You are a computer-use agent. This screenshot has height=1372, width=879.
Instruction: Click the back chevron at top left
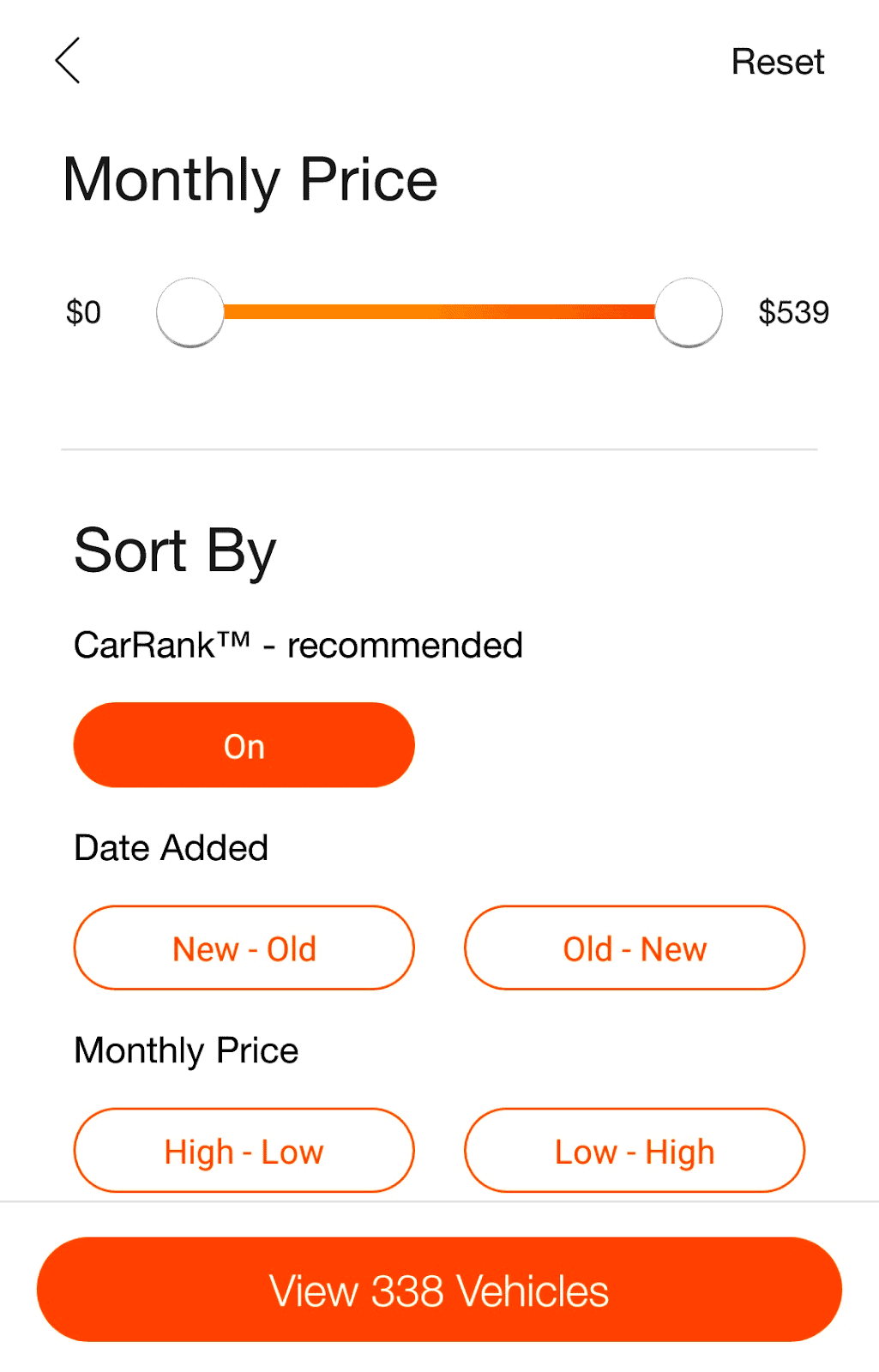coord(69,61)
